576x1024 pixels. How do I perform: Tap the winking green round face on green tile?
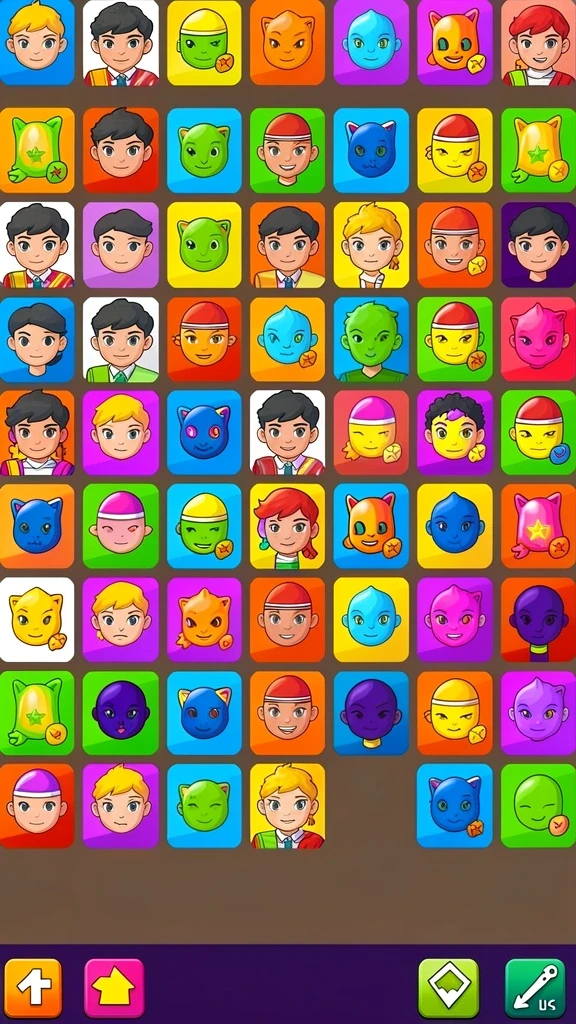tap(539, 806)
